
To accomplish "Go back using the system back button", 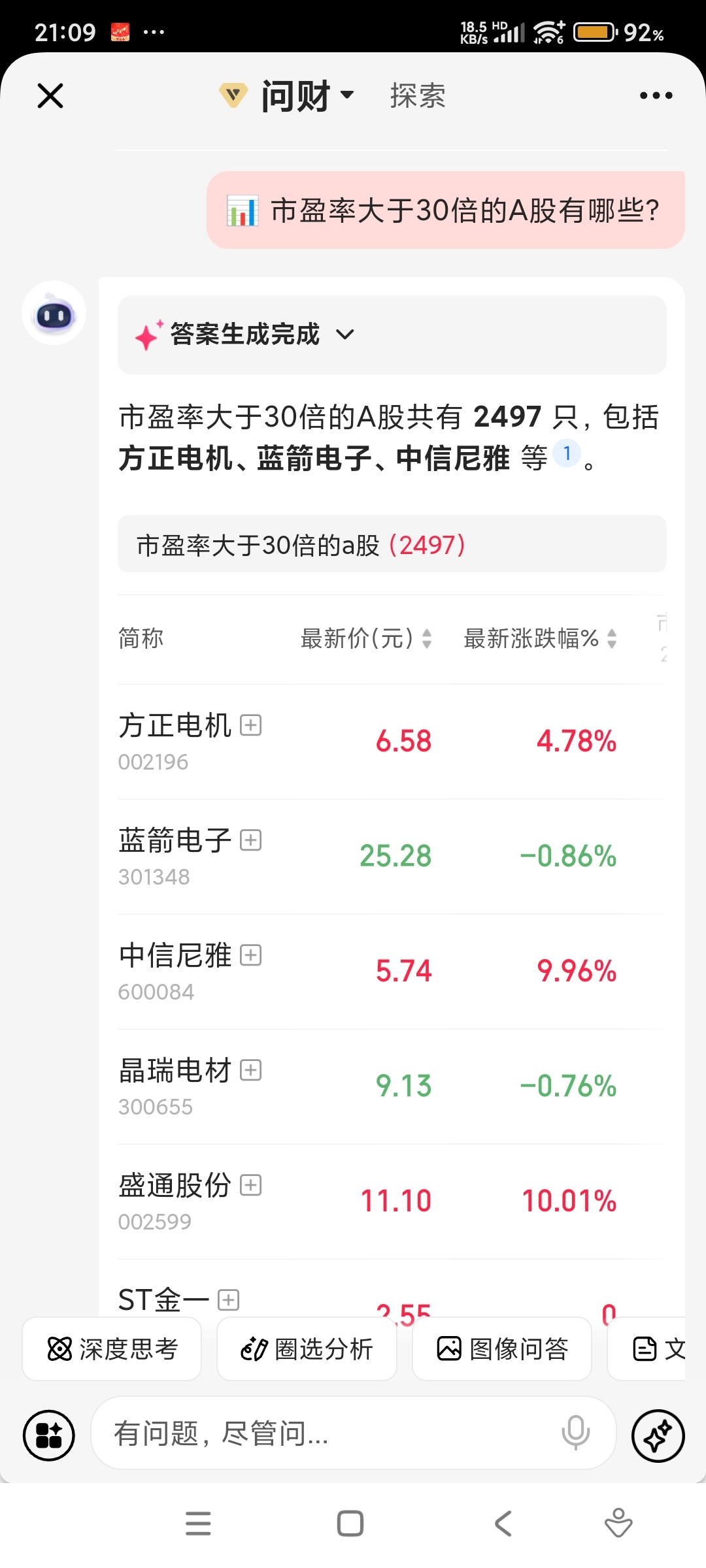I will coord(503,1524).
